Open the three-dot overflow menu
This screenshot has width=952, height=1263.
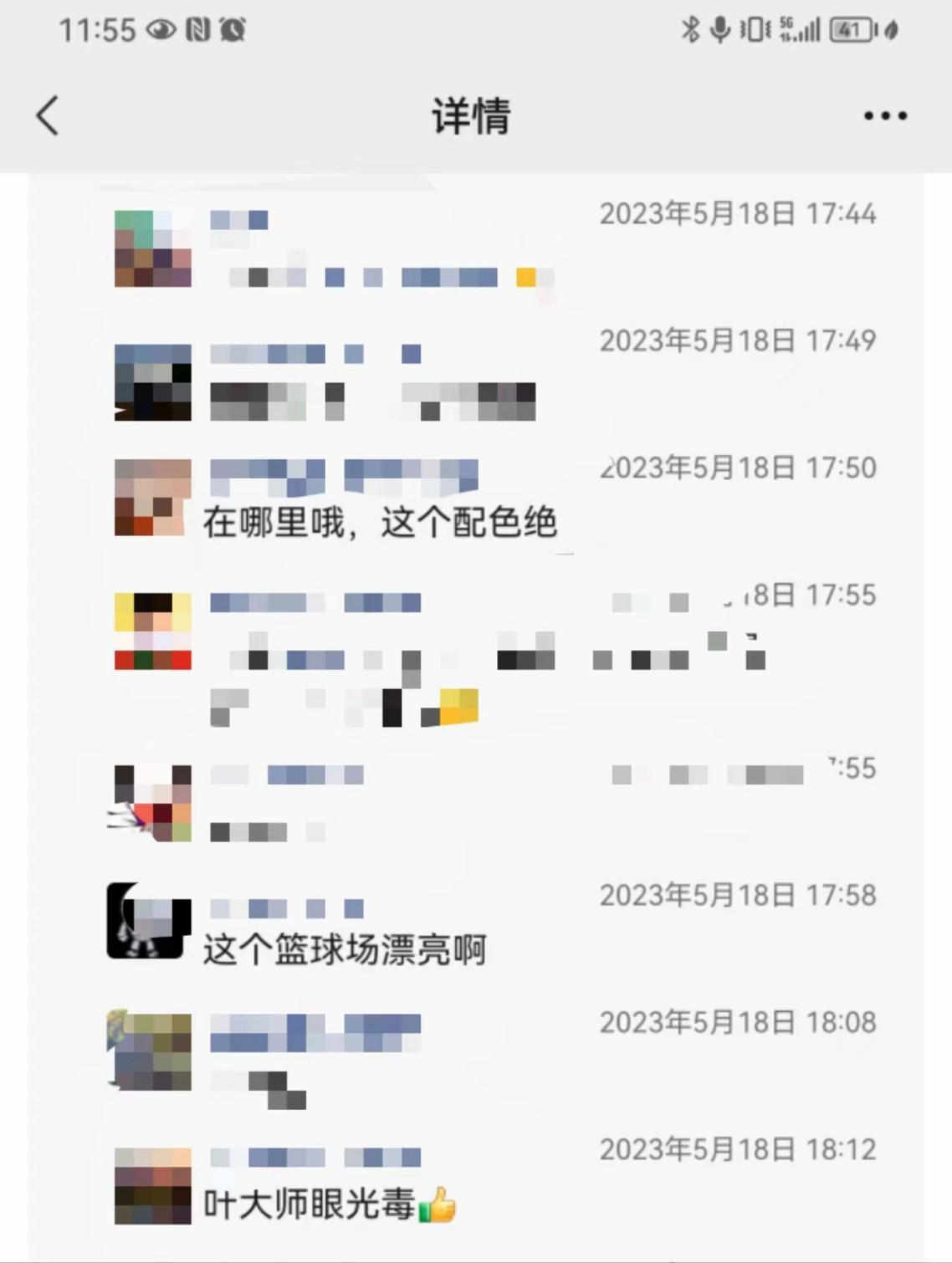pyautogui.click(x=885, y=116)
